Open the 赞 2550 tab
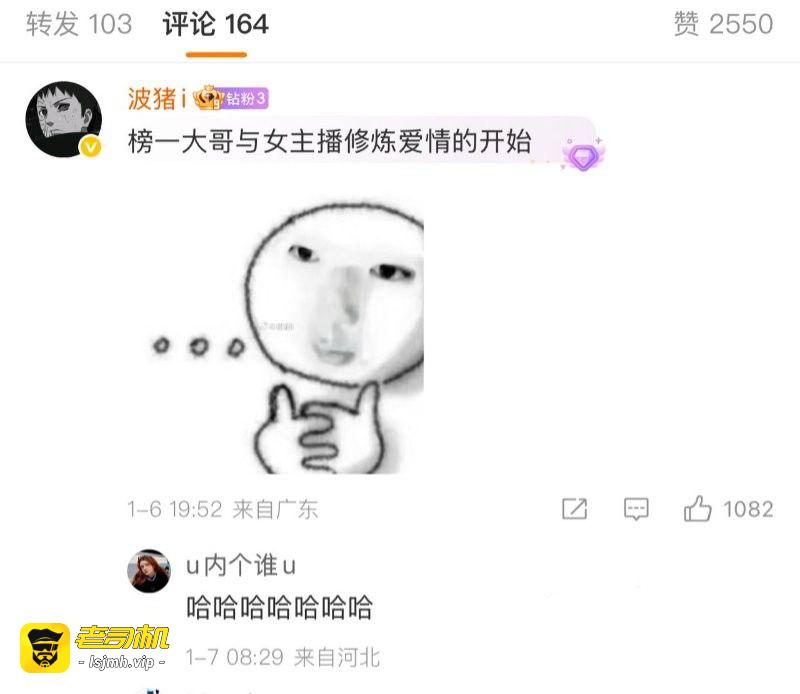Image resolution: width=800 pixels, height=694 pixels. (723, 24)
